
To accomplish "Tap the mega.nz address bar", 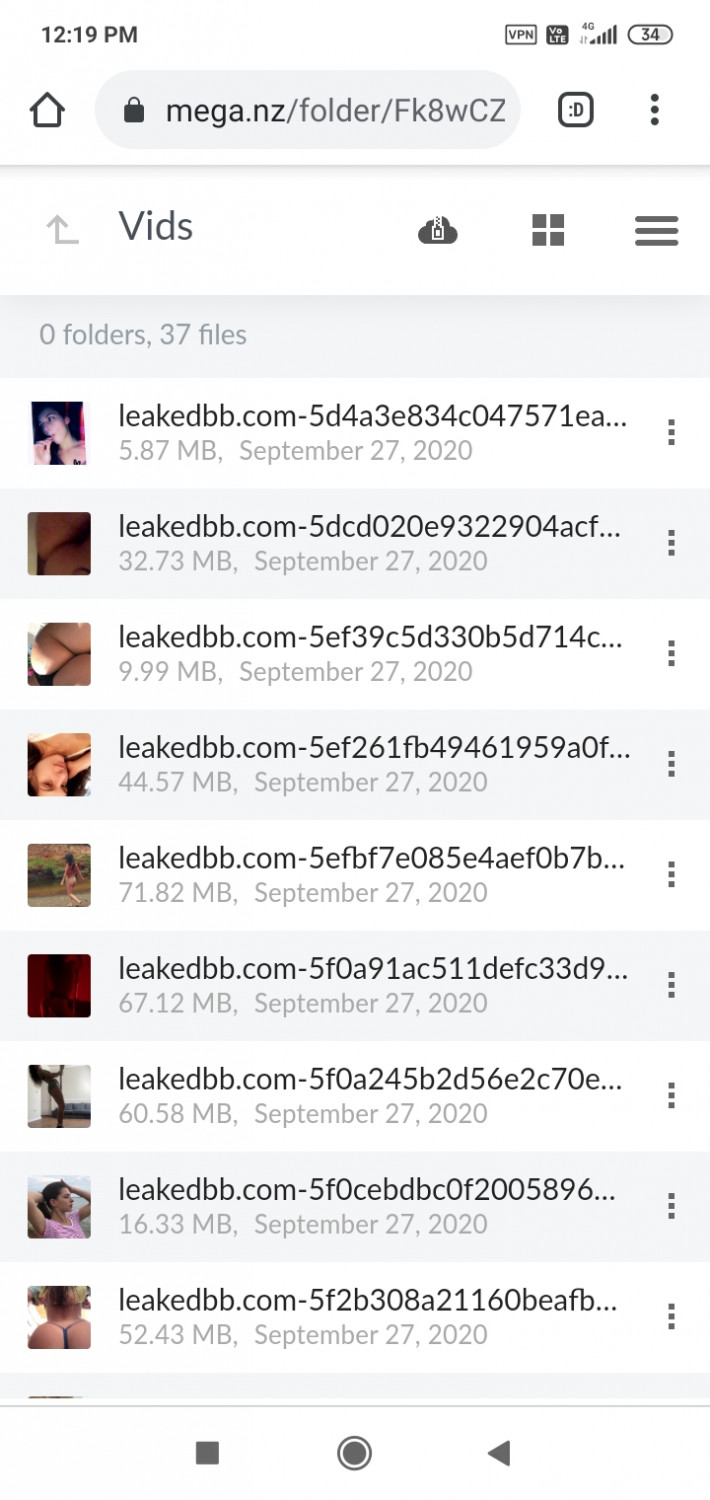I will (308, 110).
